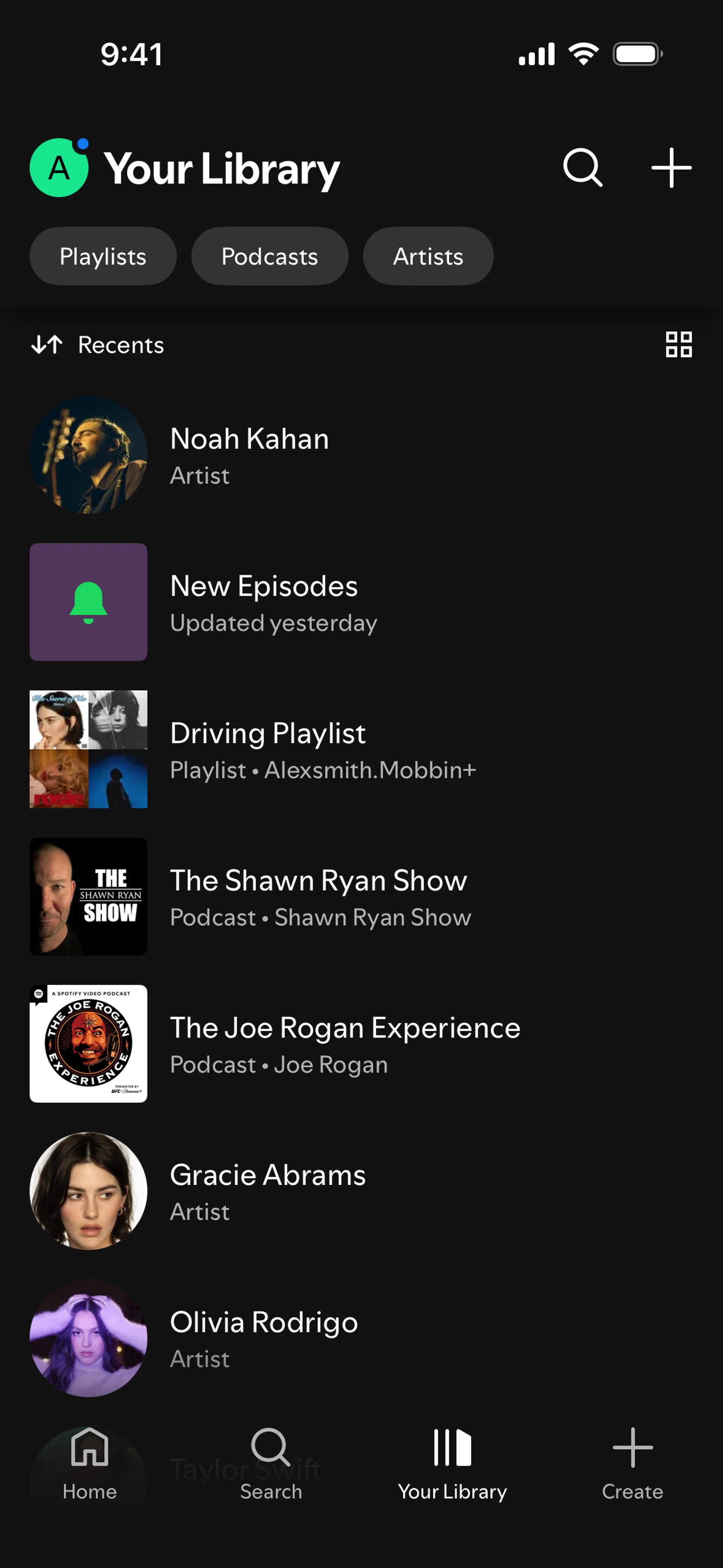Open Noah Kahan artist page
The height and width of the screenshot is (1568, 723).
coord(250,455)
